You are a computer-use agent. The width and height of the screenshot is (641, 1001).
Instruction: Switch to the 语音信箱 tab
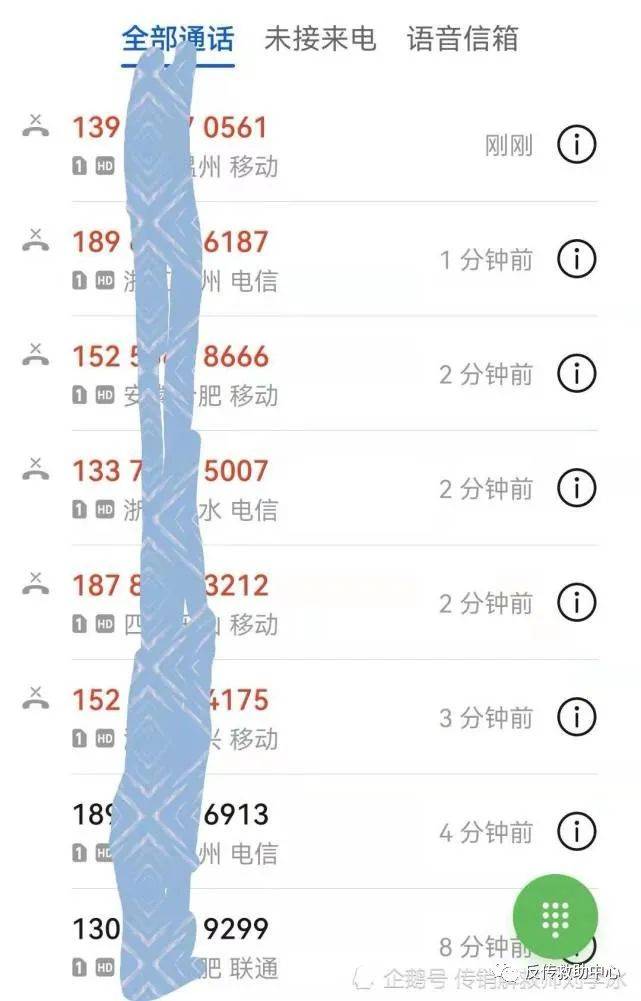tap(463, 39)
